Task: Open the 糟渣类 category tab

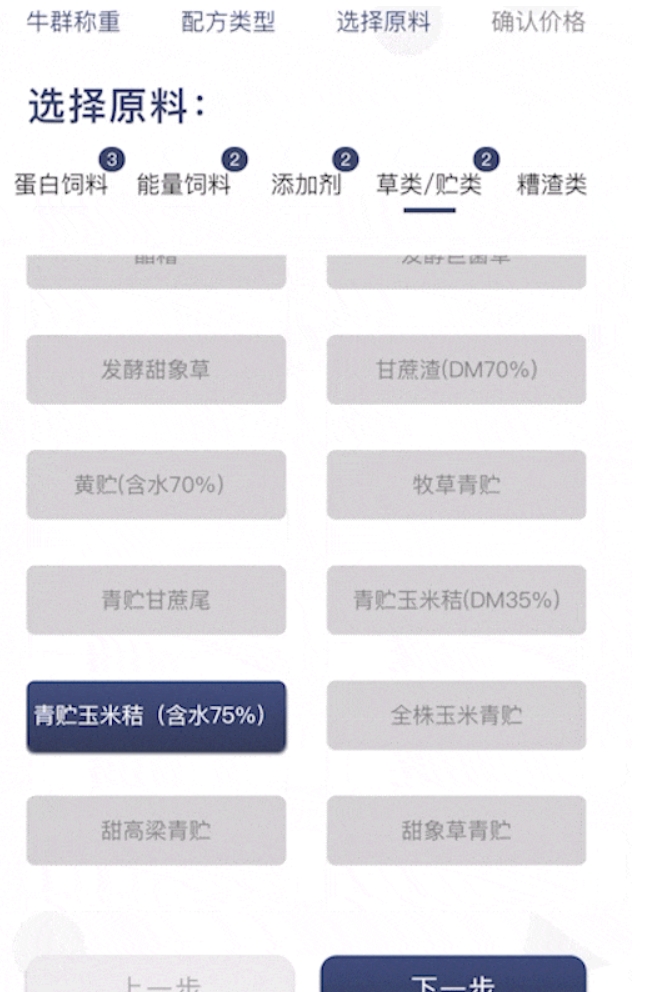Action: point(551,185)
